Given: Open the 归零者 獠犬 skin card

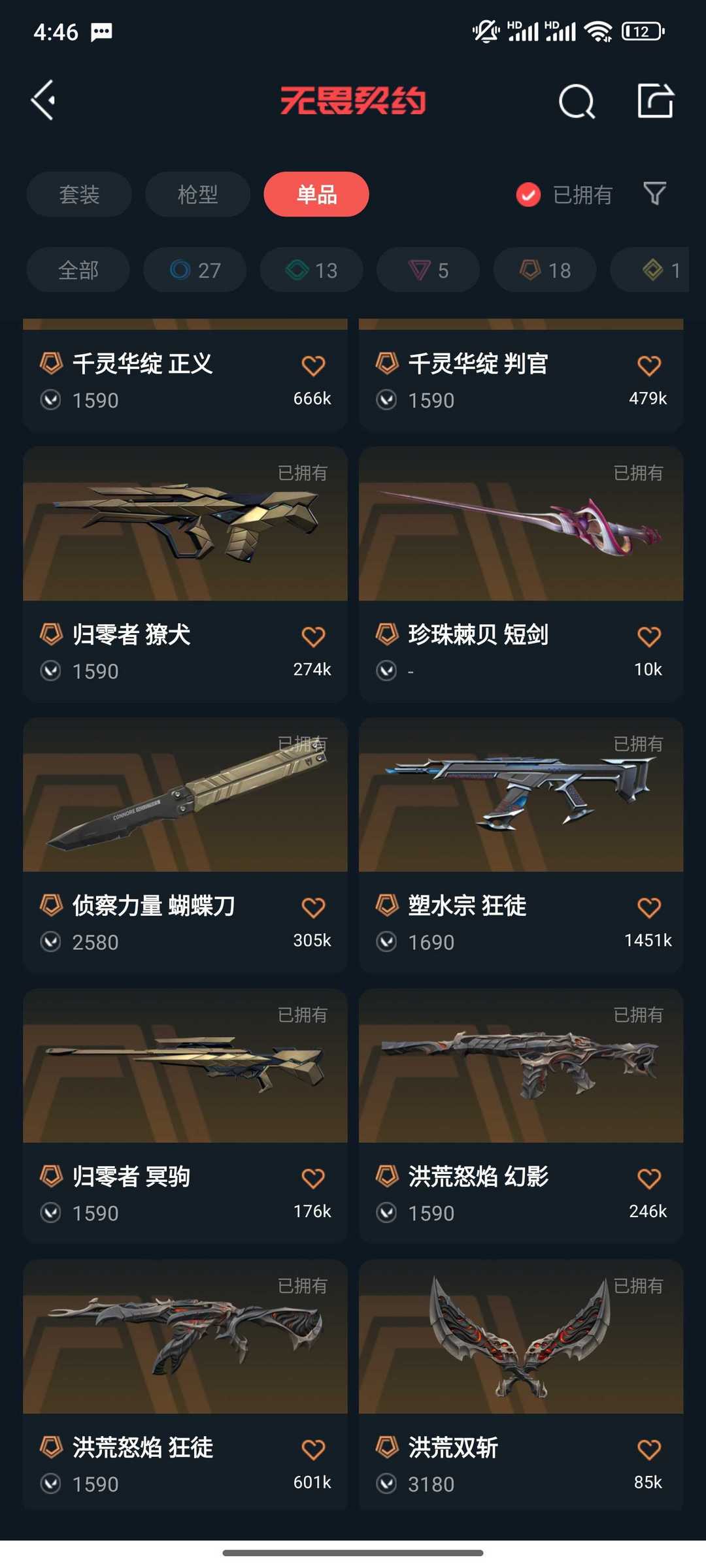Looking at the screenshot, I should coord(185,574).
